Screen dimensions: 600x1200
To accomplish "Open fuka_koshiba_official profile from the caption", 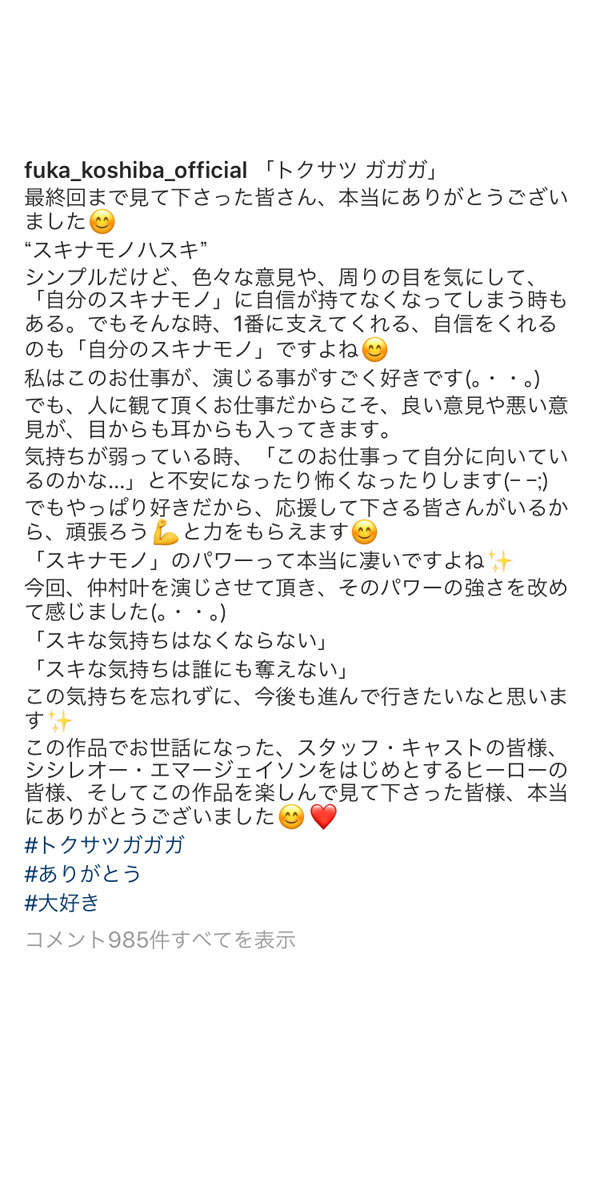I will 135,169.
